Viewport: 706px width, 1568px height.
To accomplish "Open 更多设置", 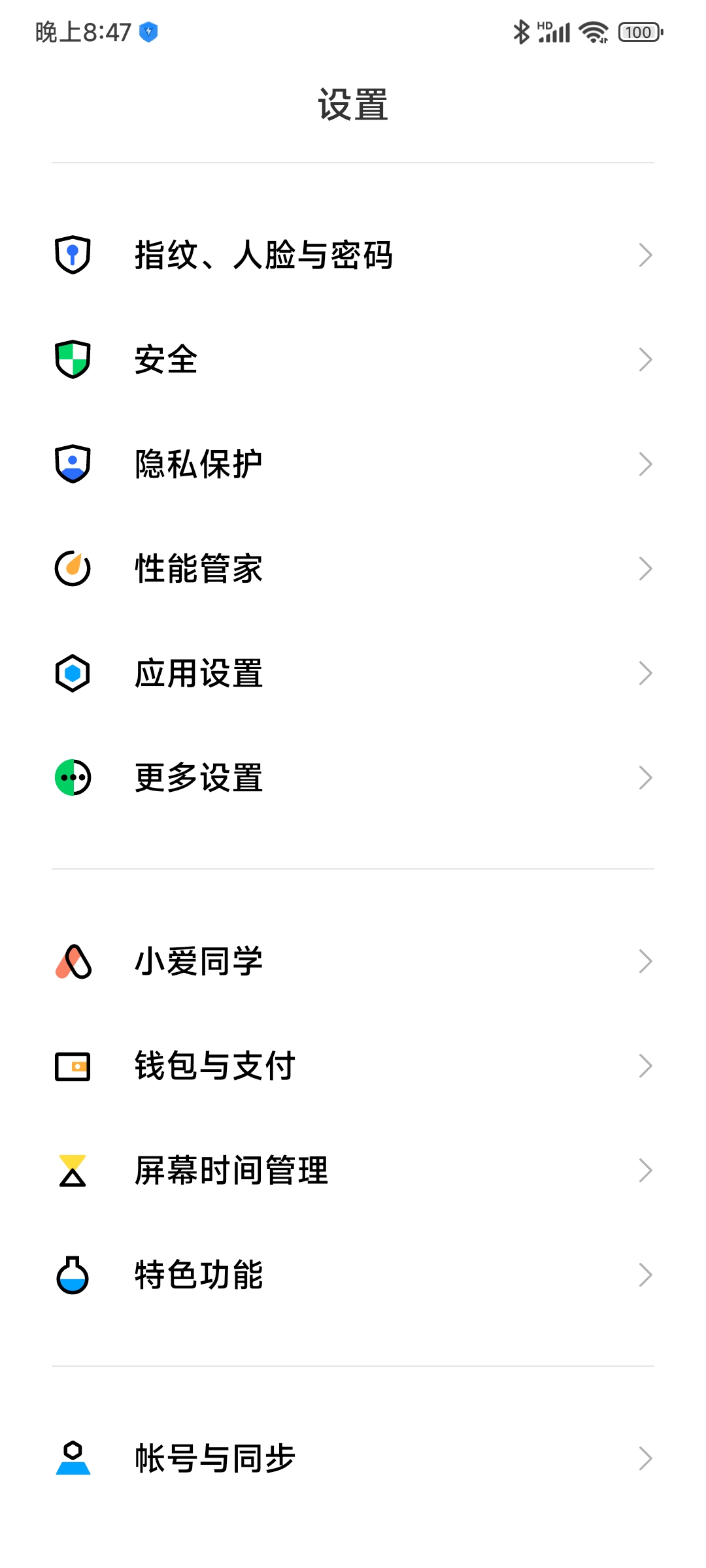I will 353,777.
